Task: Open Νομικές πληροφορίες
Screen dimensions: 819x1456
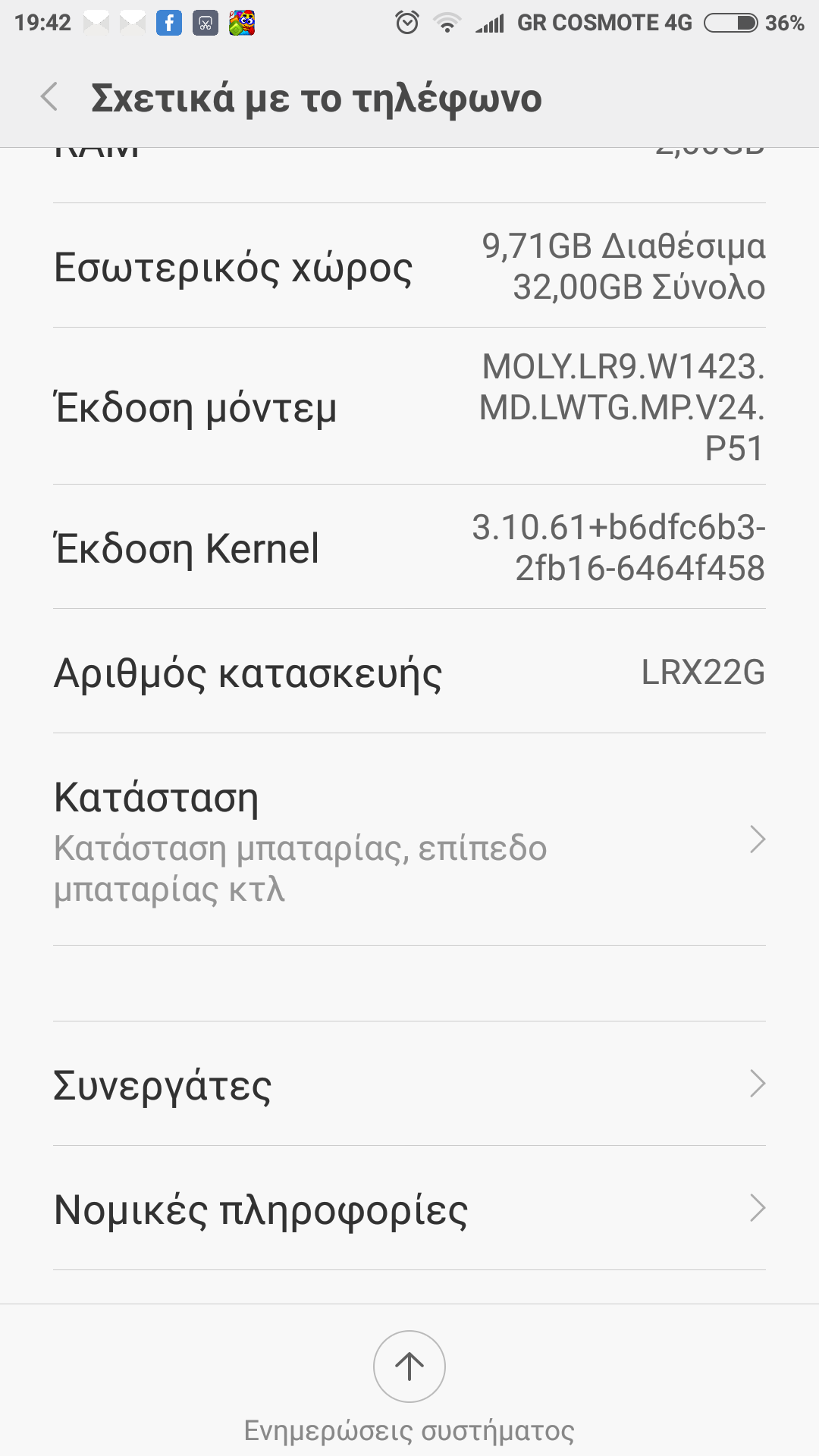Action: coord(409,1209)
